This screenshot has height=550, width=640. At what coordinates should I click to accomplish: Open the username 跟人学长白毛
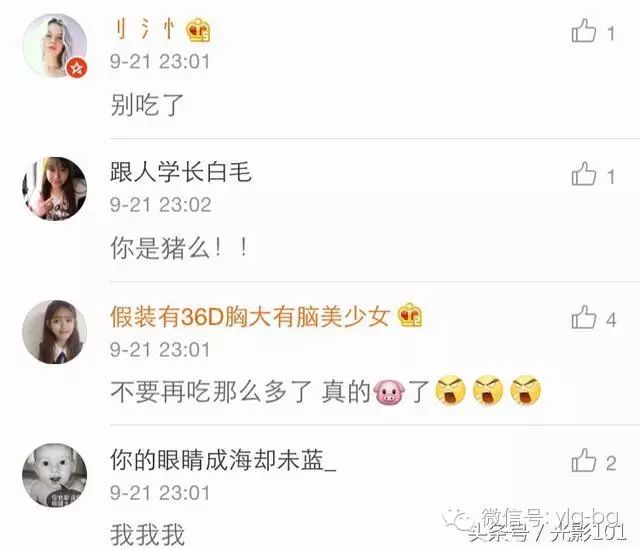click(x=180, y=173)
